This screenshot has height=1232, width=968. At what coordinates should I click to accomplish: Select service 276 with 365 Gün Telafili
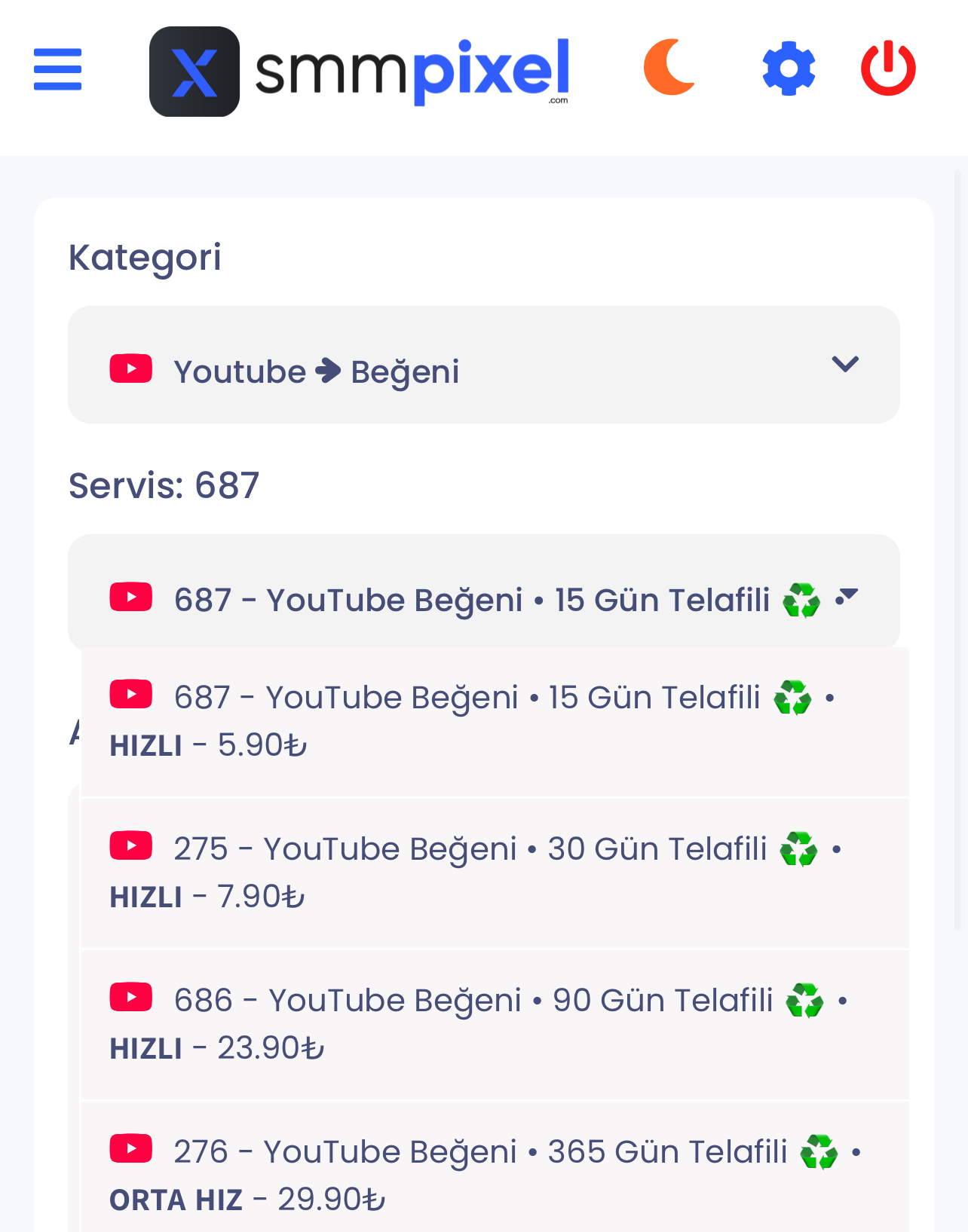495,1167
